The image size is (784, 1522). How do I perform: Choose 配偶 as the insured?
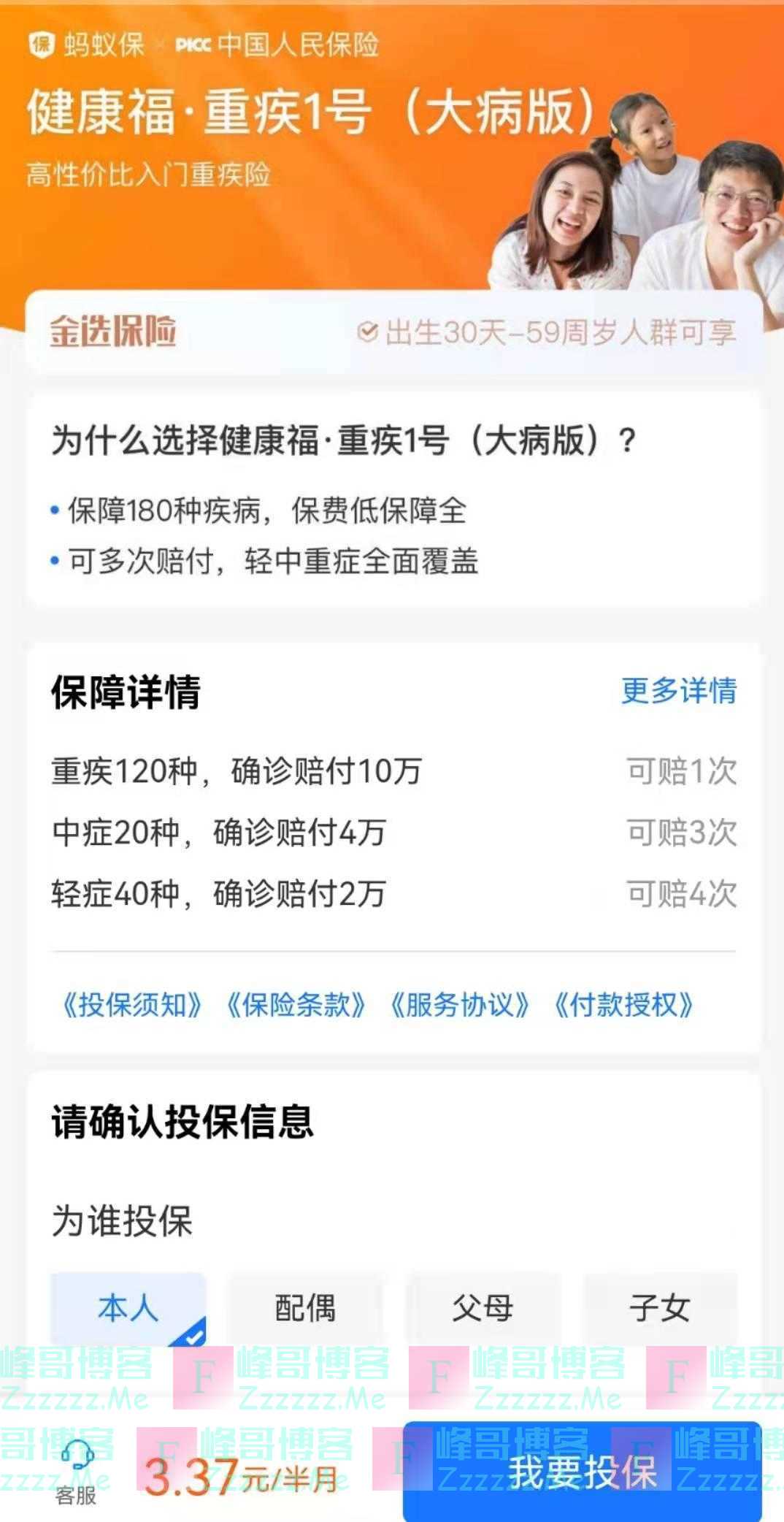pos(305,1307)
